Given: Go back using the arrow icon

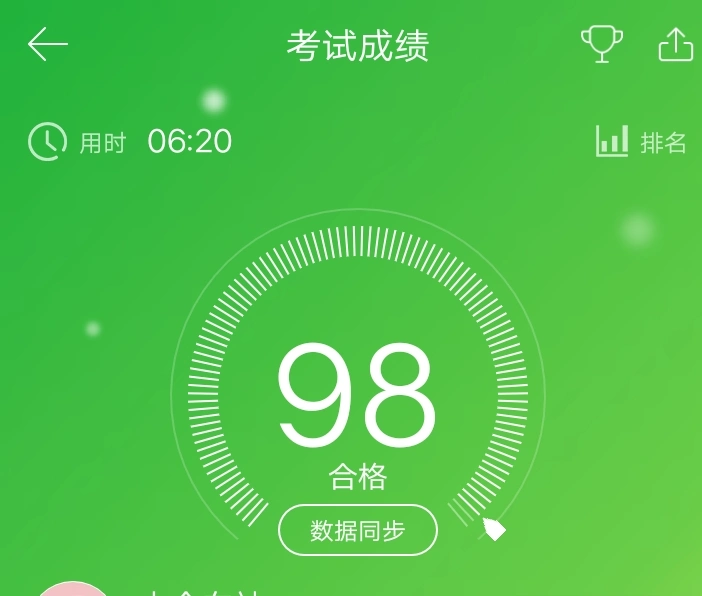Looking at the screenshot, I should (47, 45).
